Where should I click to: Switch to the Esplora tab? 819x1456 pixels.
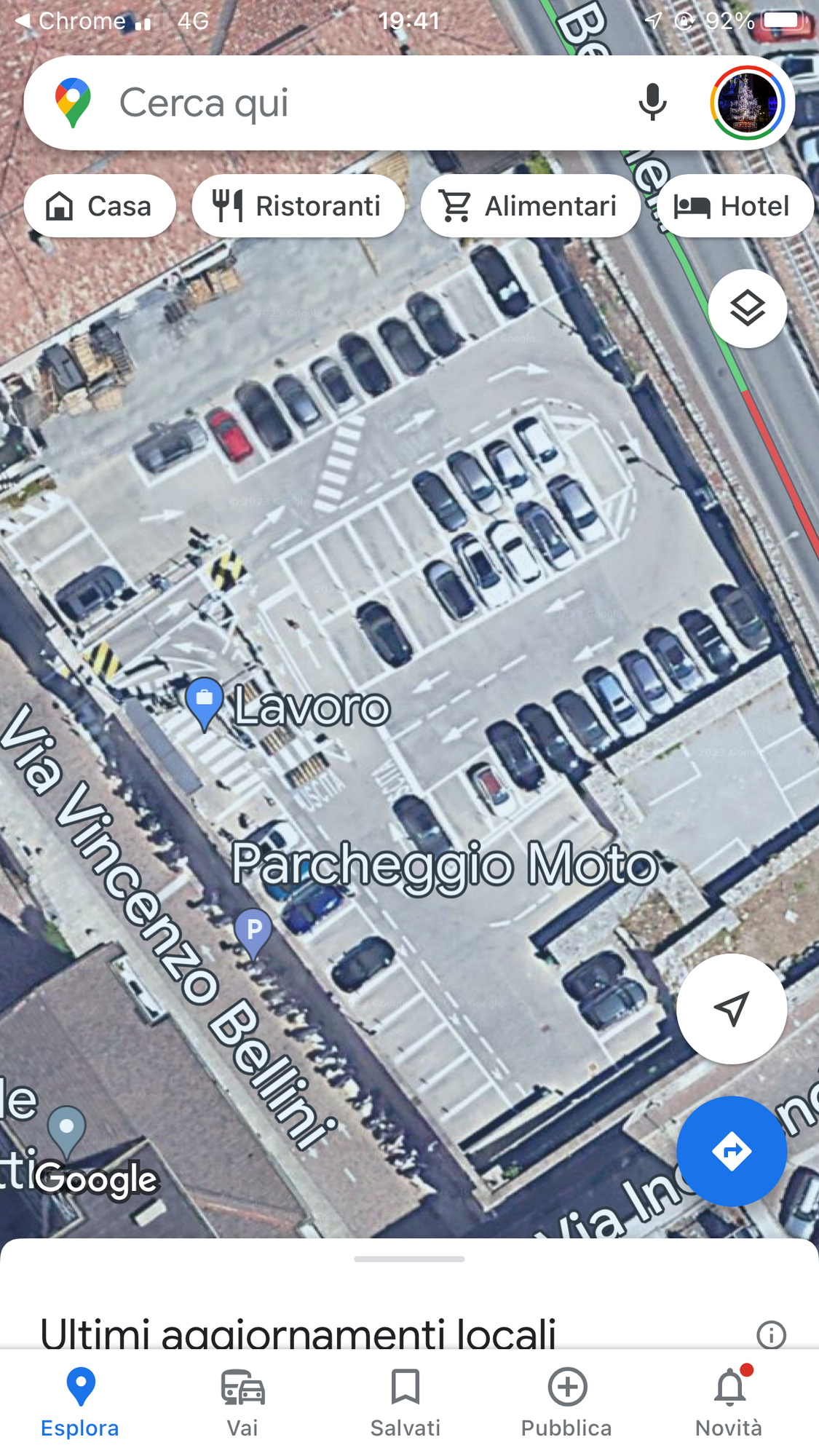pos(80,1401)
